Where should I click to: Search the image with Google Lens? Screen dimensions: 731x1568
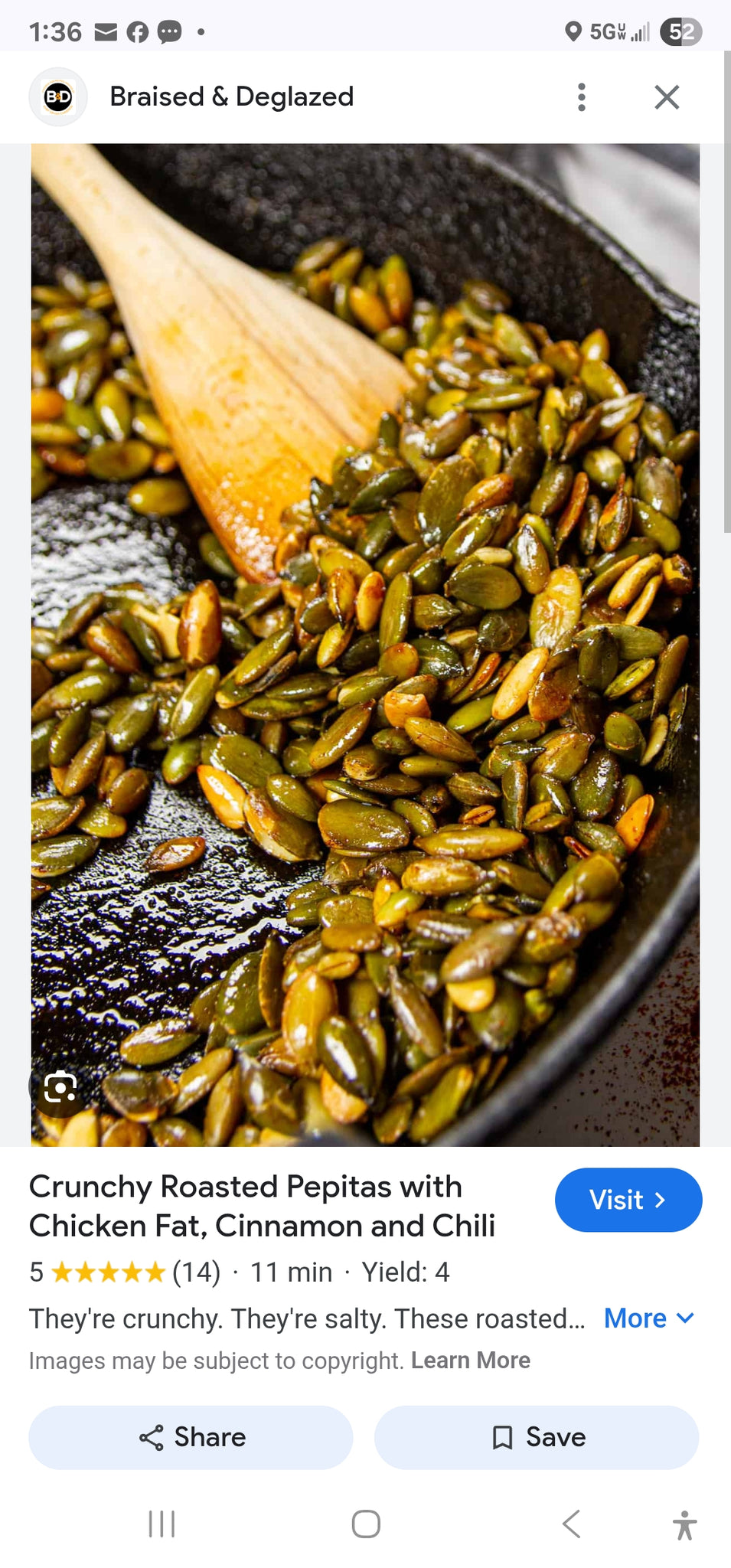(x=60, y=1087)
